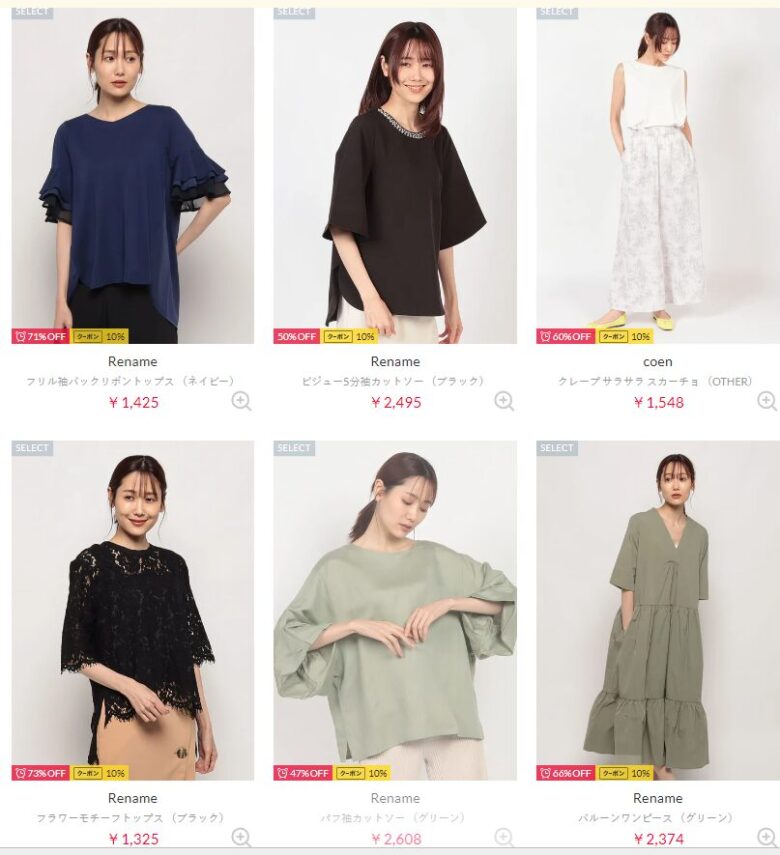Open the navy frill sleeve top product

click(x=132, y=180)
